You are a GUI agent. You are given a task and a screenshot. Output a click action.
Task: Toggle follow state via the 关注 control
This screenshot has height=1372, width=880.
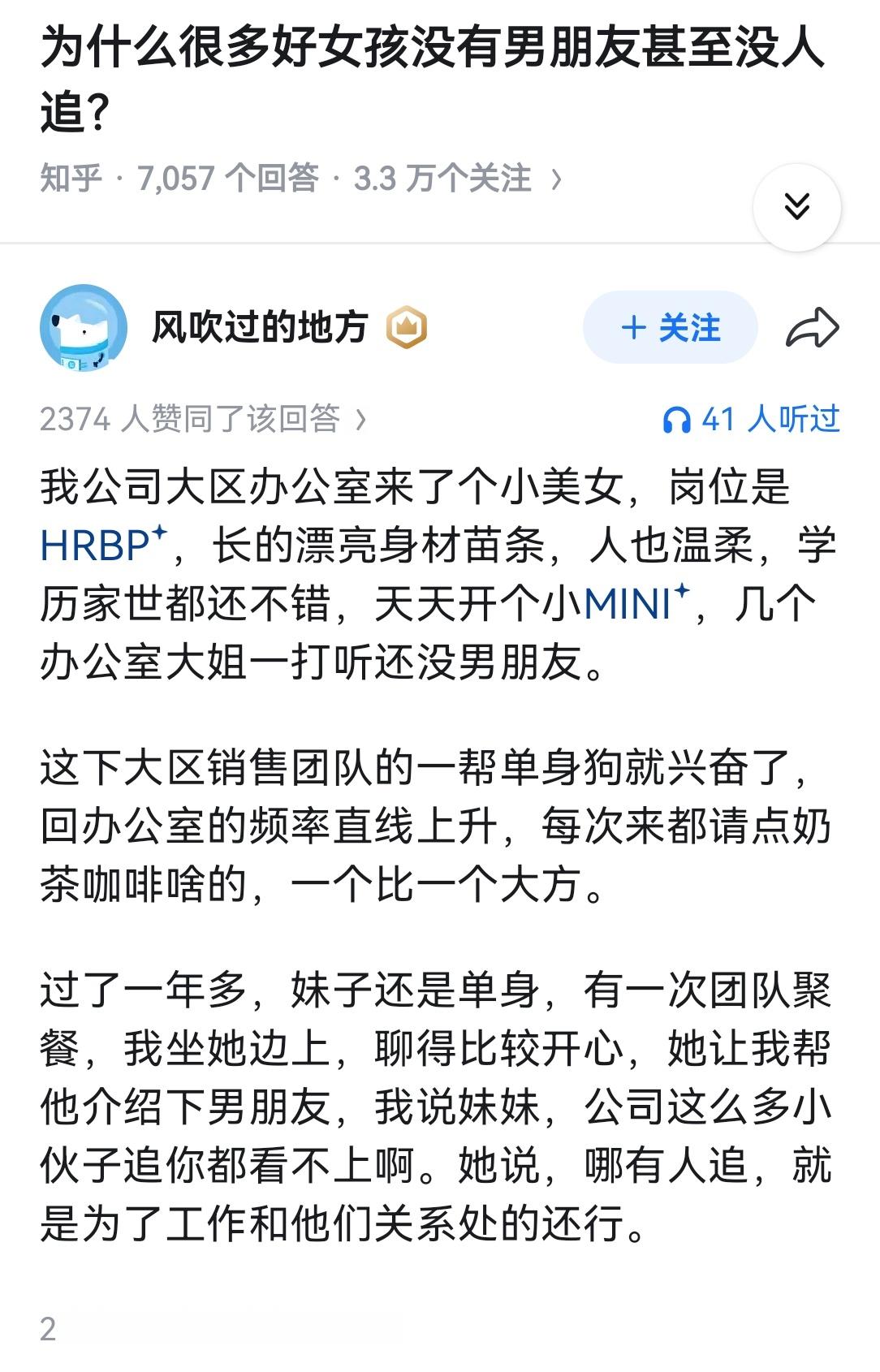669,327
